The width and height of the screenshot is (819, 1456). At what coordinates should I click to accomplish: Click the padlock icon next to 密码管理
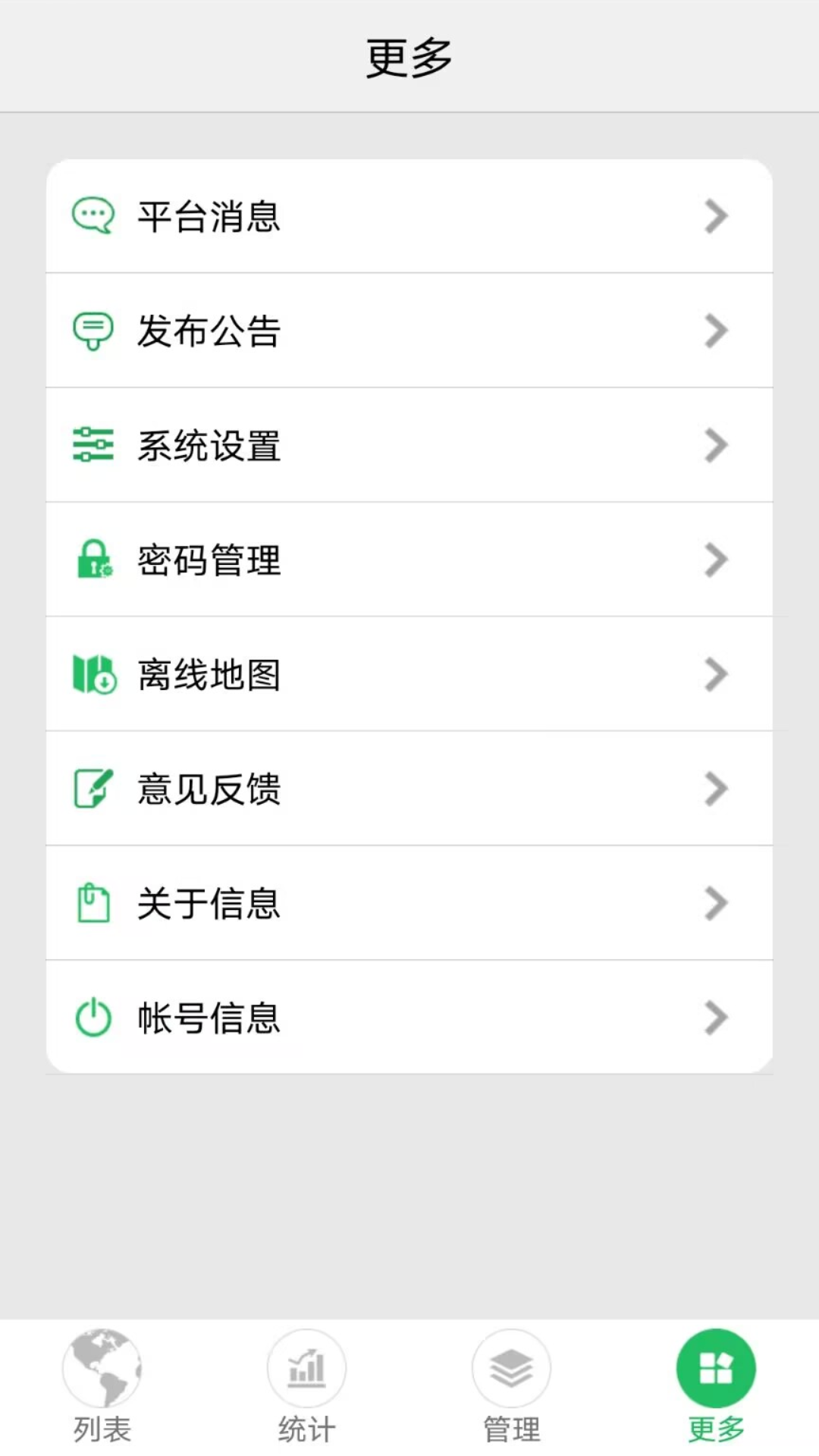click(93, 560)
